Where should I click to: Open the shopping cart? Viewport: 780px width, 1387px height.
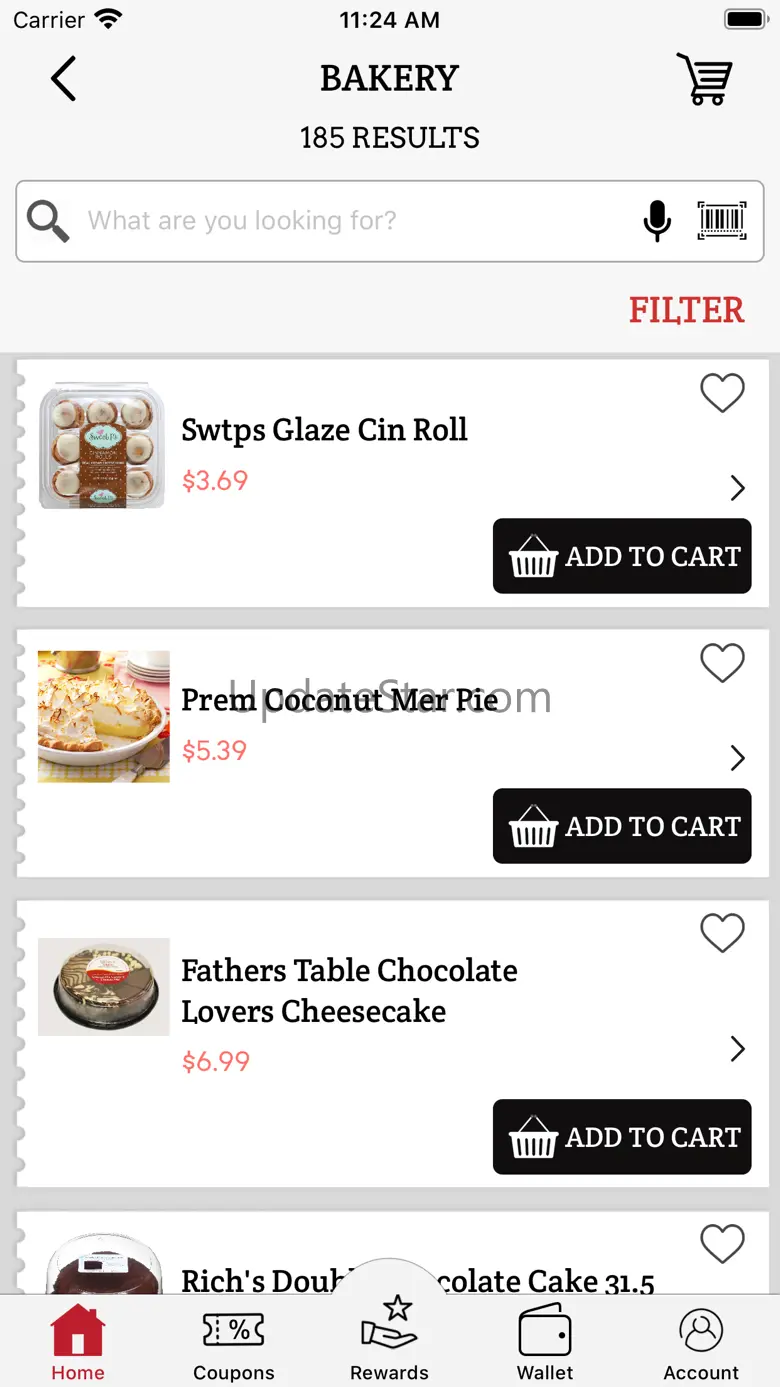pos(705,79)
